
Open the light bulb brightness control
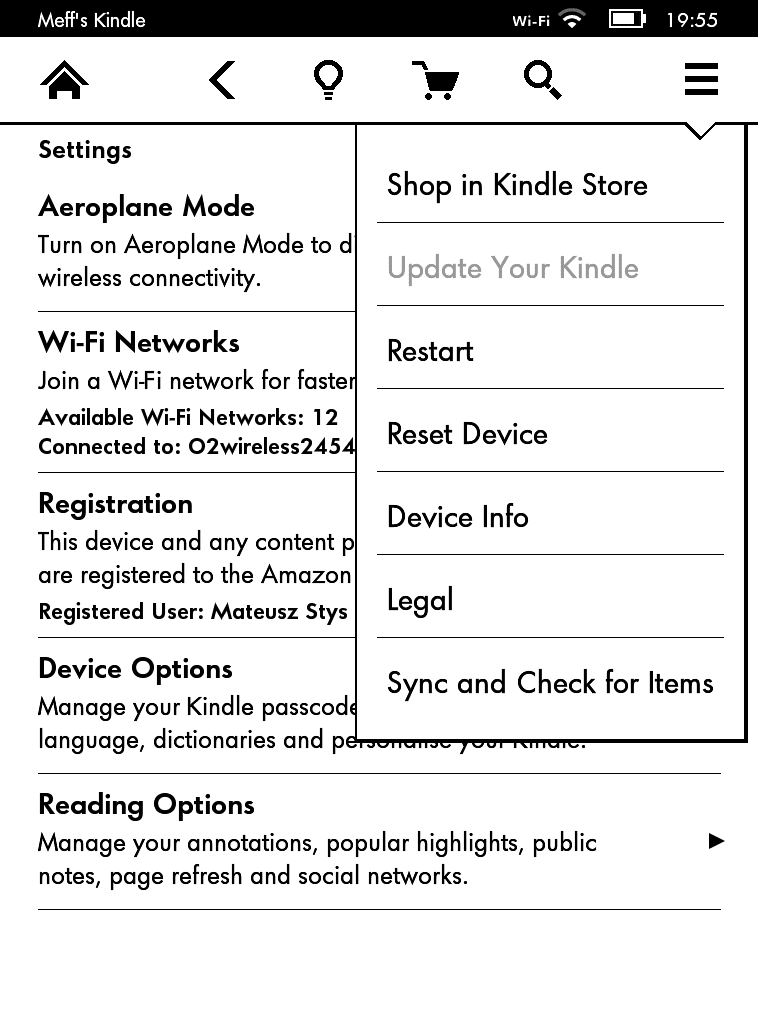(328, 80)
